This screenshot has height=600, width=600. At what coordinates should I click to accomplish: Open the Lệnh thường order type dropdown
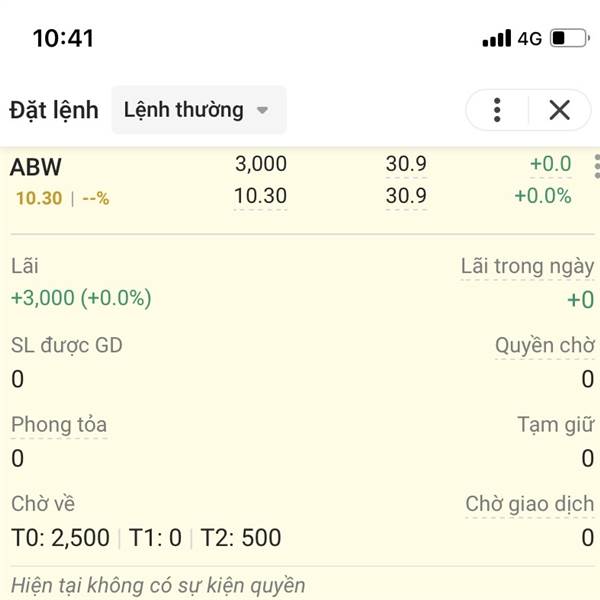click(198, 110)
